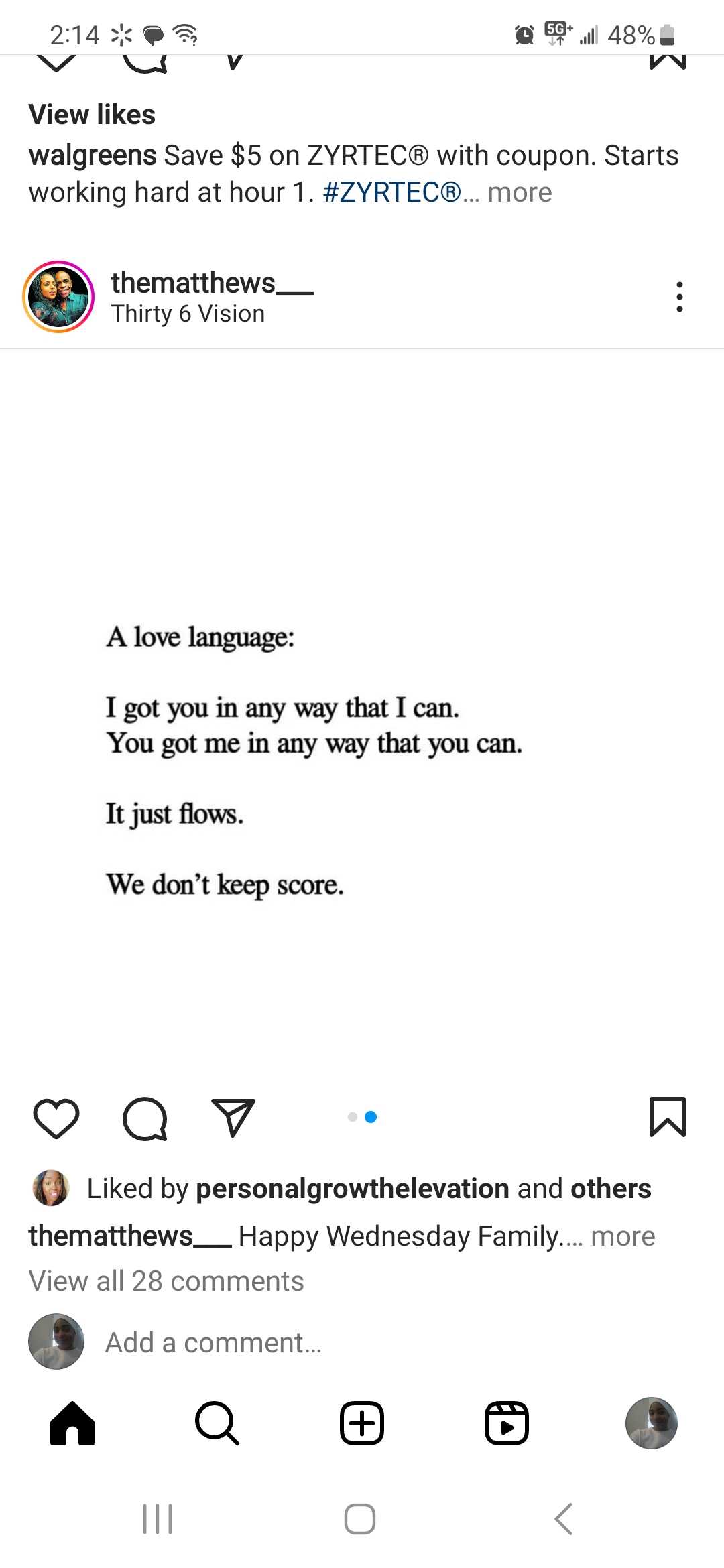
Task: Create a new post with the plus icon
Action: click(361, 1423)
